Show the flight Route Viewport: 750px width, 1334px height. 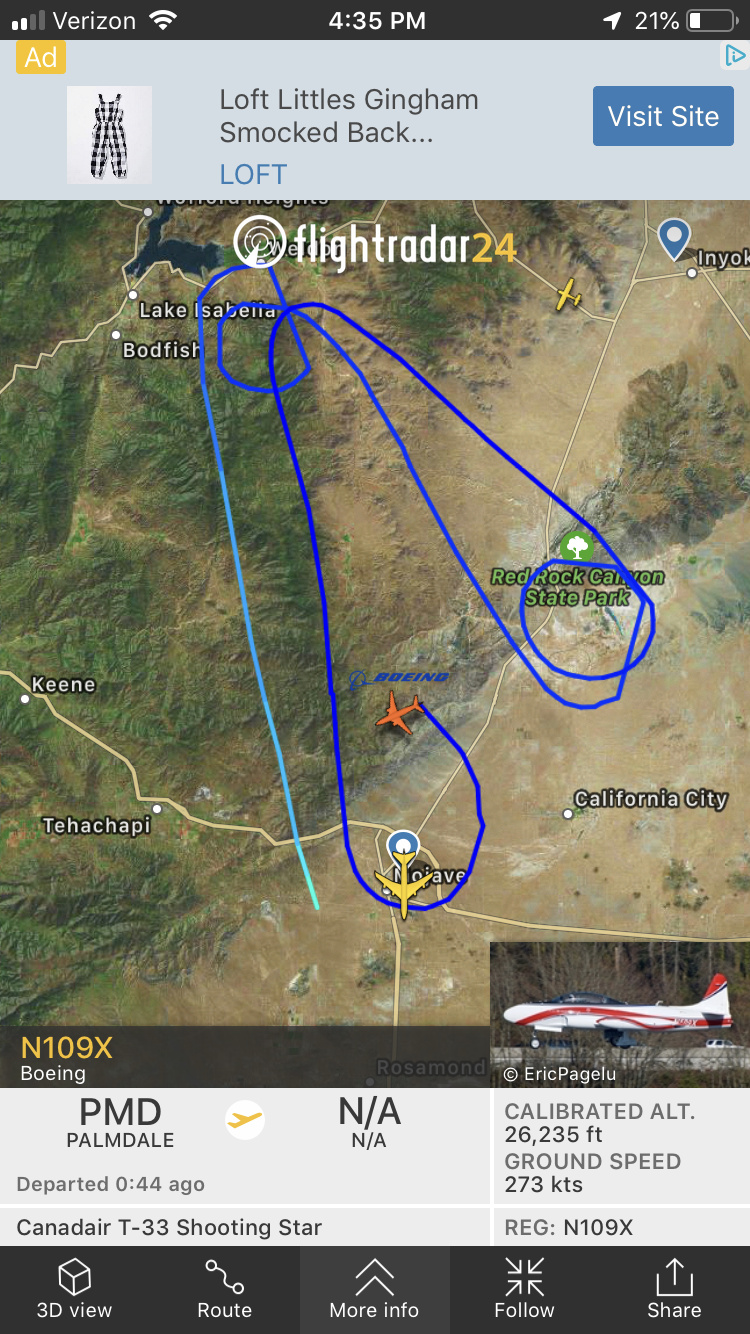pyautogui.click(x=224, y=1289)
